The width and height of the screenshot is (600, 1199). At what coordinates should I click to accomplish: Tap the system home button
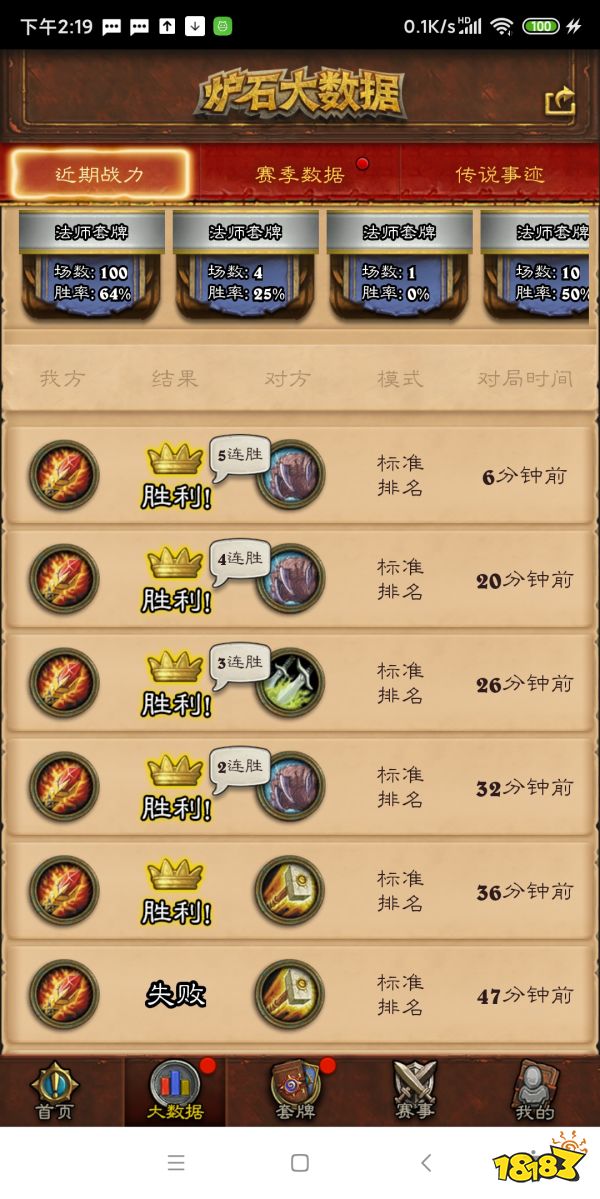point(299,1163)
